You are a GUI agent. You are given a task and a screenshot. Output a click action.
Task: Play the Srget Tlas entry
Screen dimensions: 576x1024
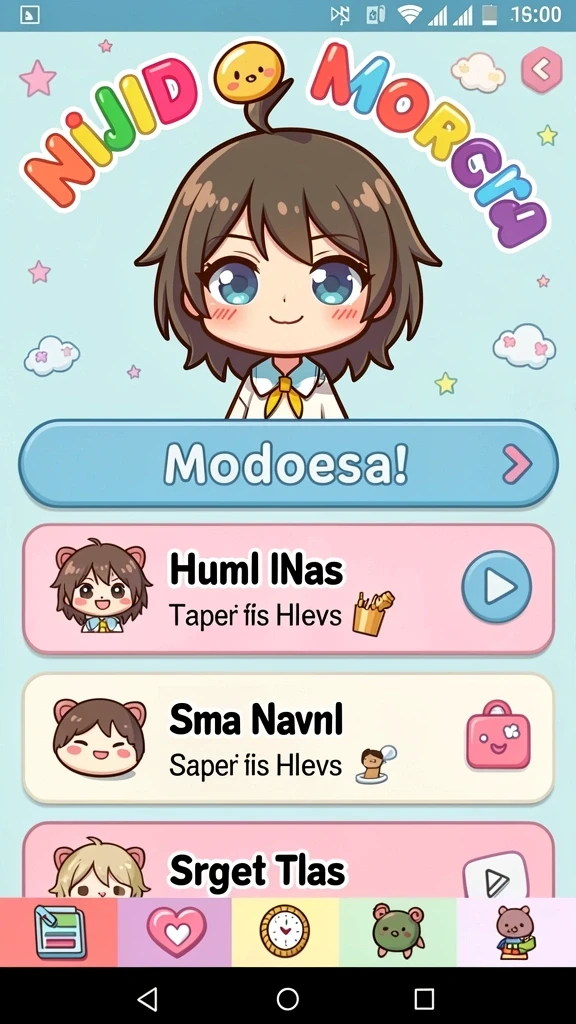(495, 877)
